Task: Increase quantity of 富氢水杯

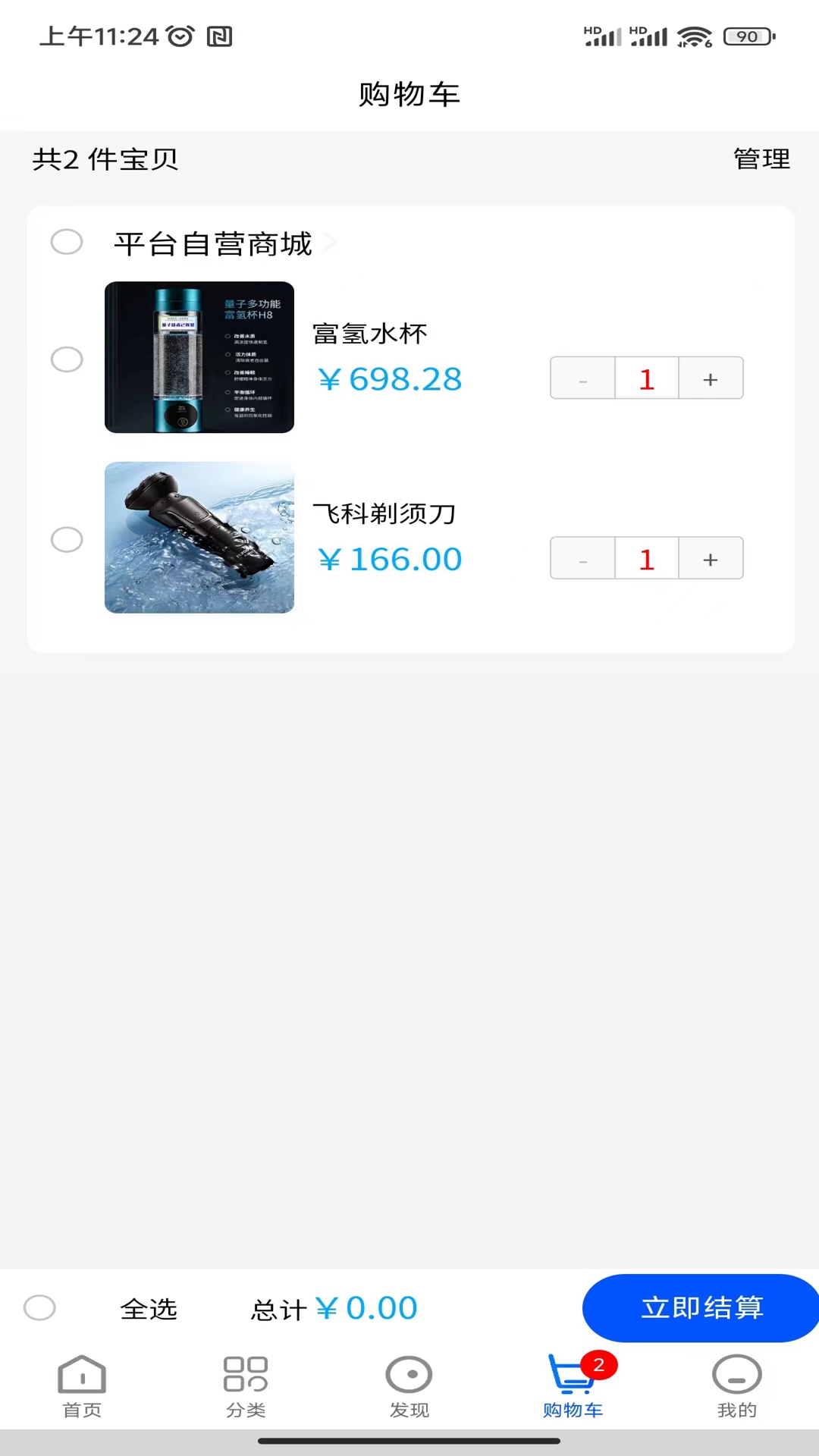Action: click(x=711, y=378)
